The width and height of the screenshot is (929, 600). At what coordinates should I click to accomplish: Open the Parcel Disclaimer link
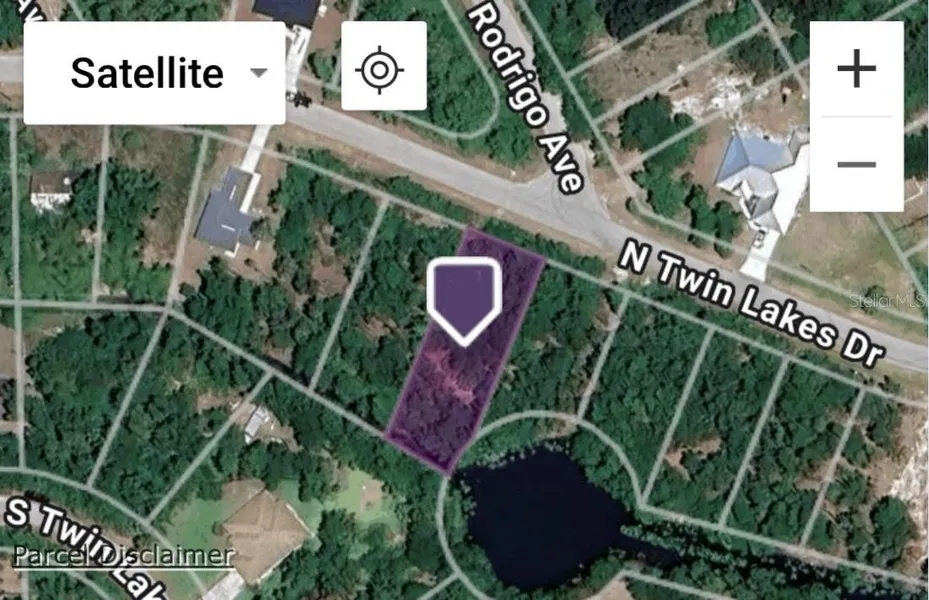click(123, 555)
